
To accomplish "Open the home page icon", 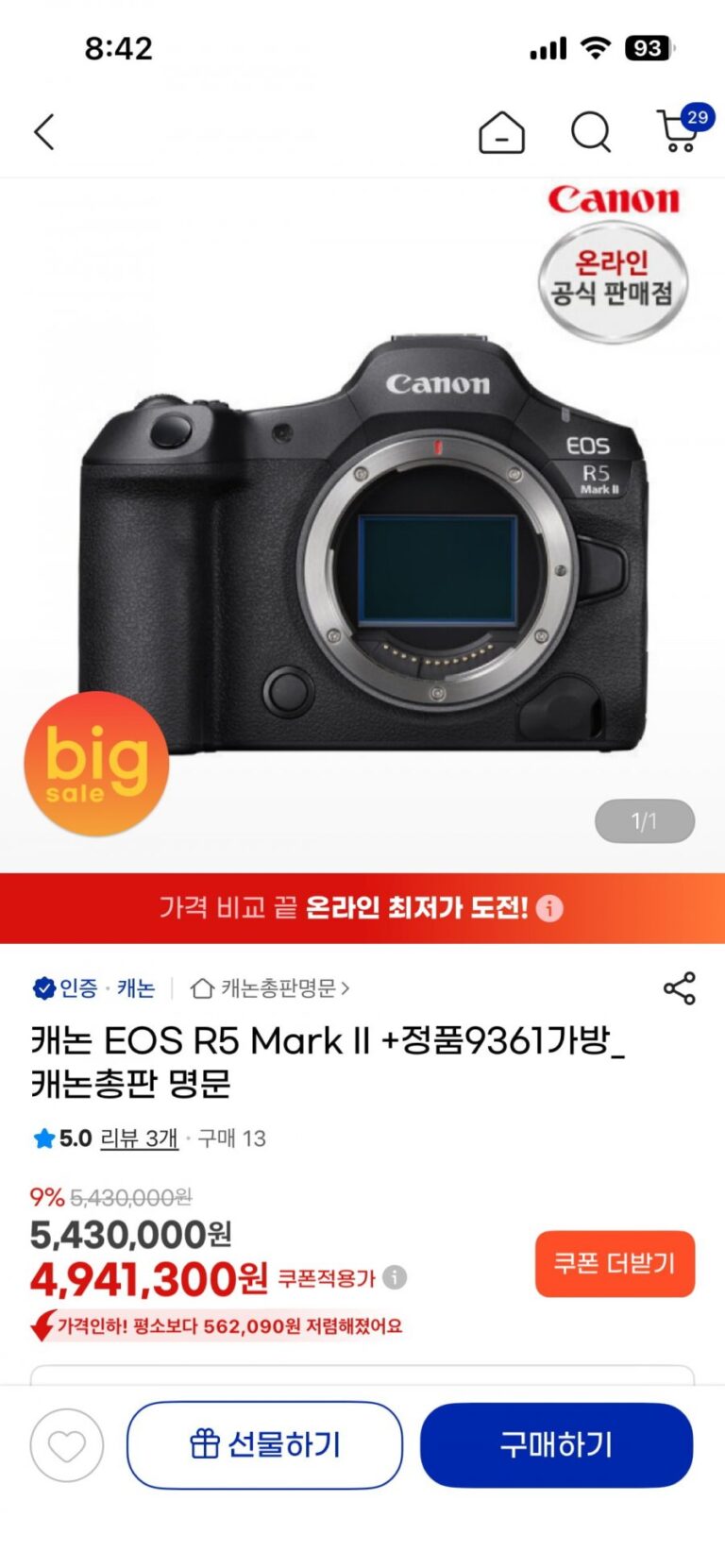I will 501,132.
